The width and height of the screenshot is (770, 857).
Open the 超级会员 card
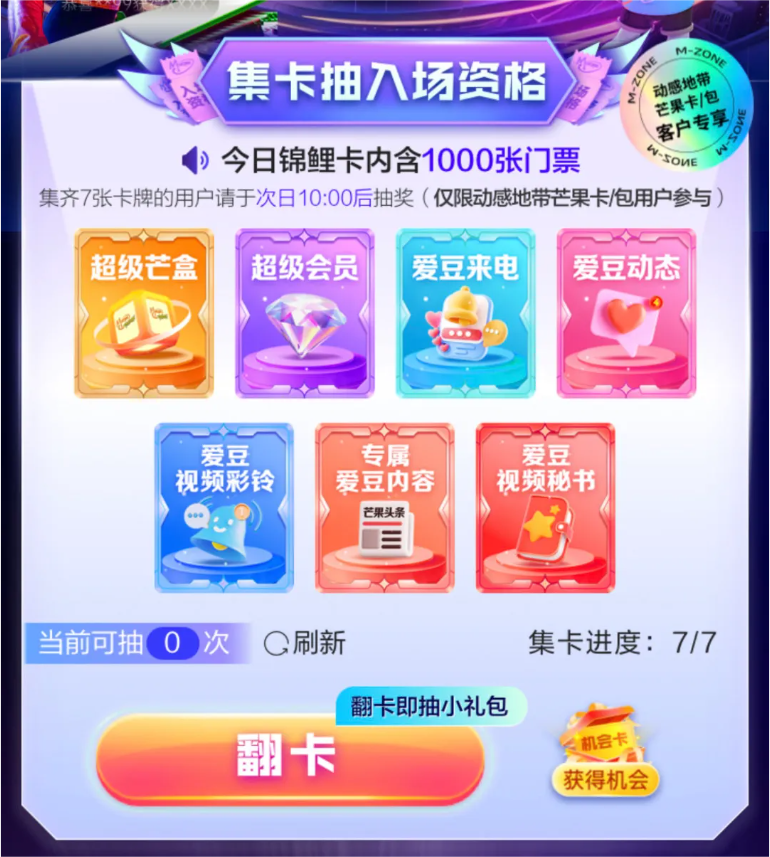point(305,313)
